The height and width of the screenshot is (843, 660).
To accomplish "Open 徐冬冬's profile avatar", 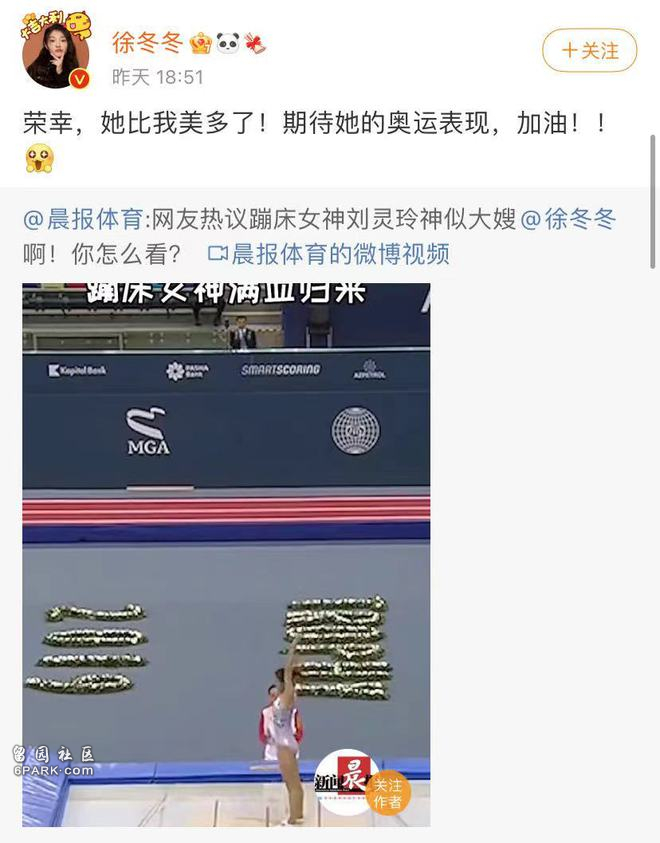I will coord(55,50).
